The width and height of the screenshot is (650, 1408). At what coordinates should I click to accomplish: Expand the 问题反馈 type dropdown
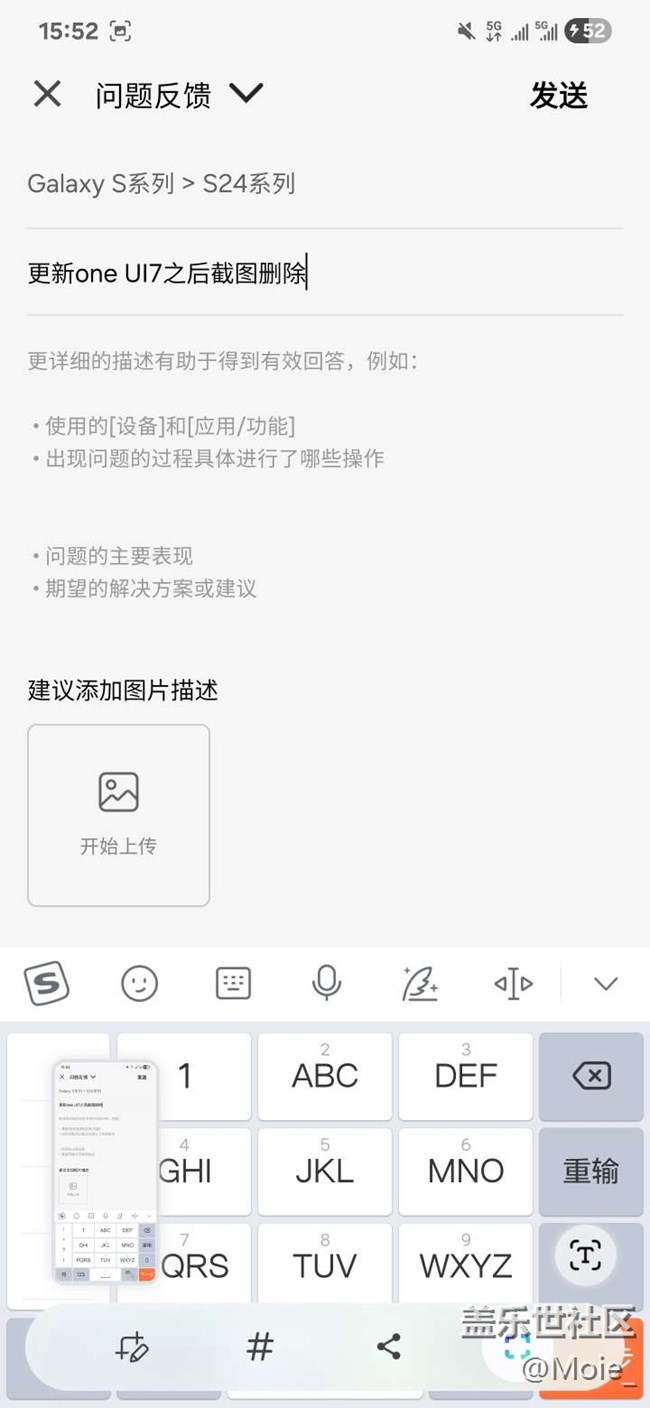245,94
